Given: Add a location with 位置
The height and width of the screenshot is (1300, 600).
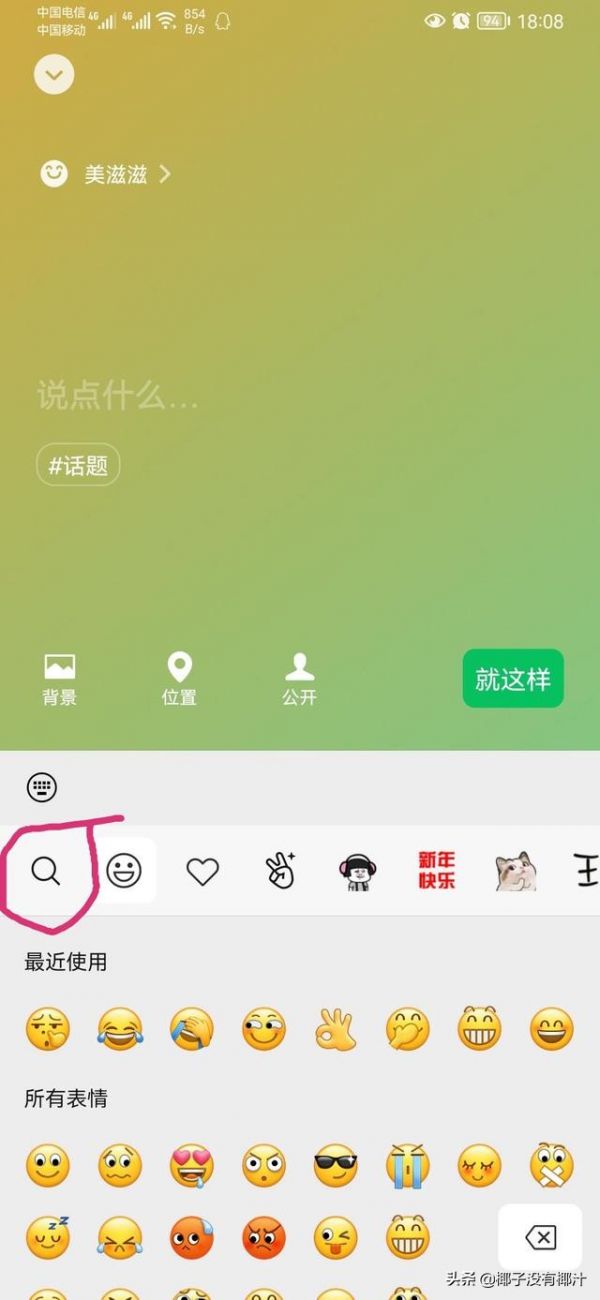Looking at the screenshot, I should 179,679.
